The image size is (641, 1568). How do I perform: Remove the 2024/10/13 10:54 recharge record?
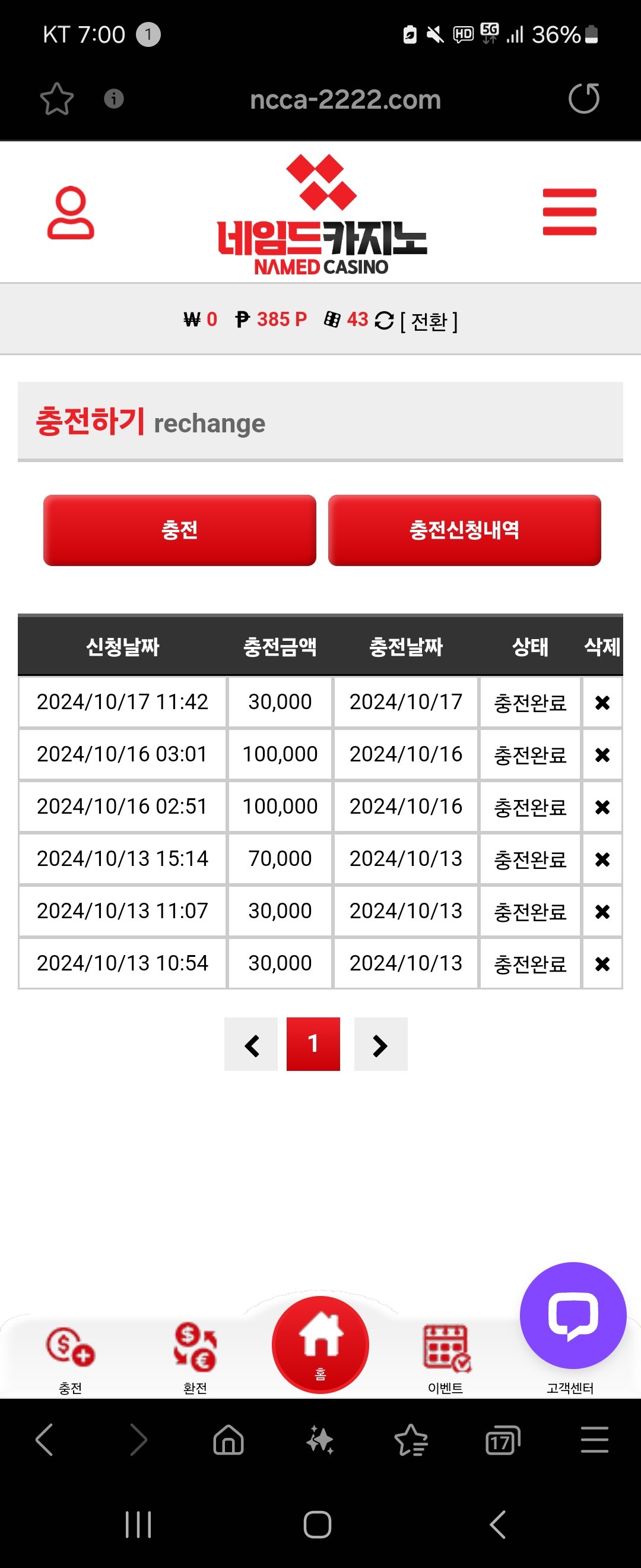602,964
